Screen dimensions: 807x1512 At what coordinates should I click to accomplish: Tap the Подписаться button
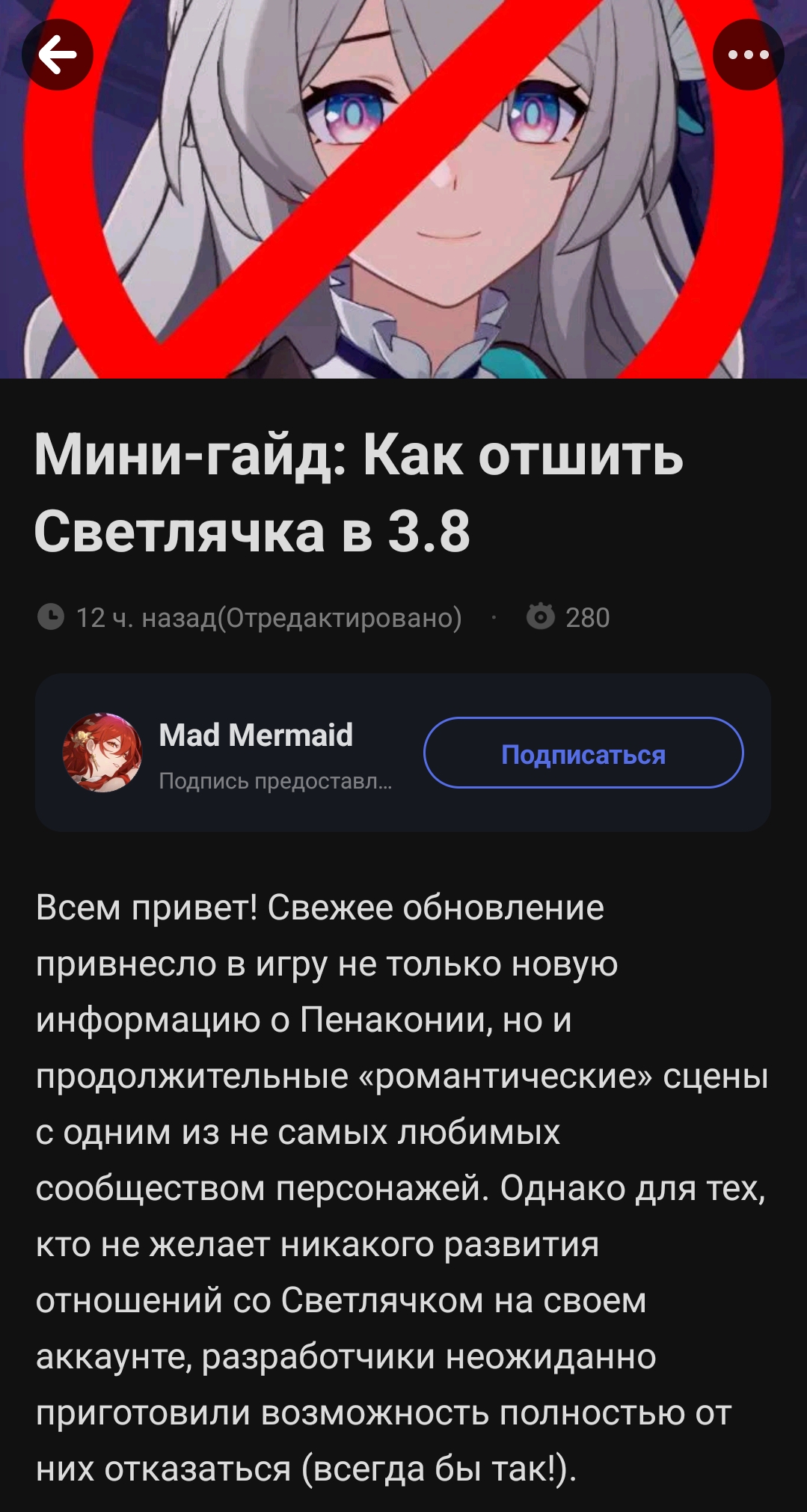(x=583, y=753)
